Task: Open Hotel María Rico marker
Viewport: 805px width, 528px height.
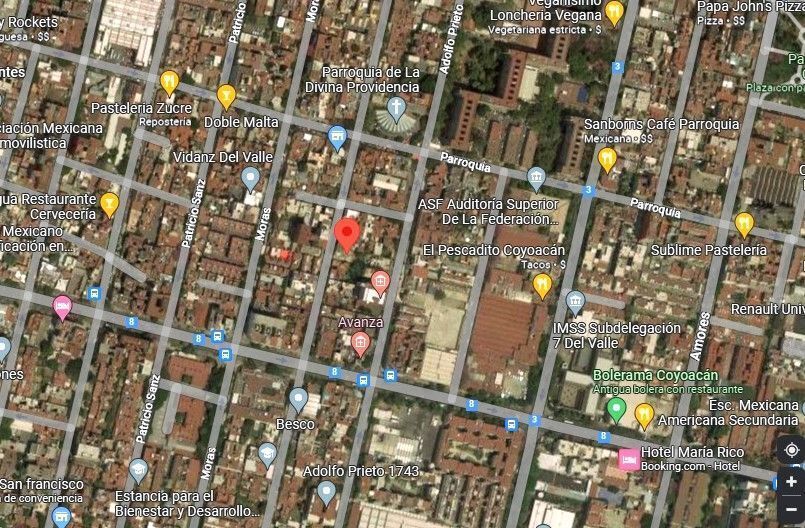Action: pos(629,459)
